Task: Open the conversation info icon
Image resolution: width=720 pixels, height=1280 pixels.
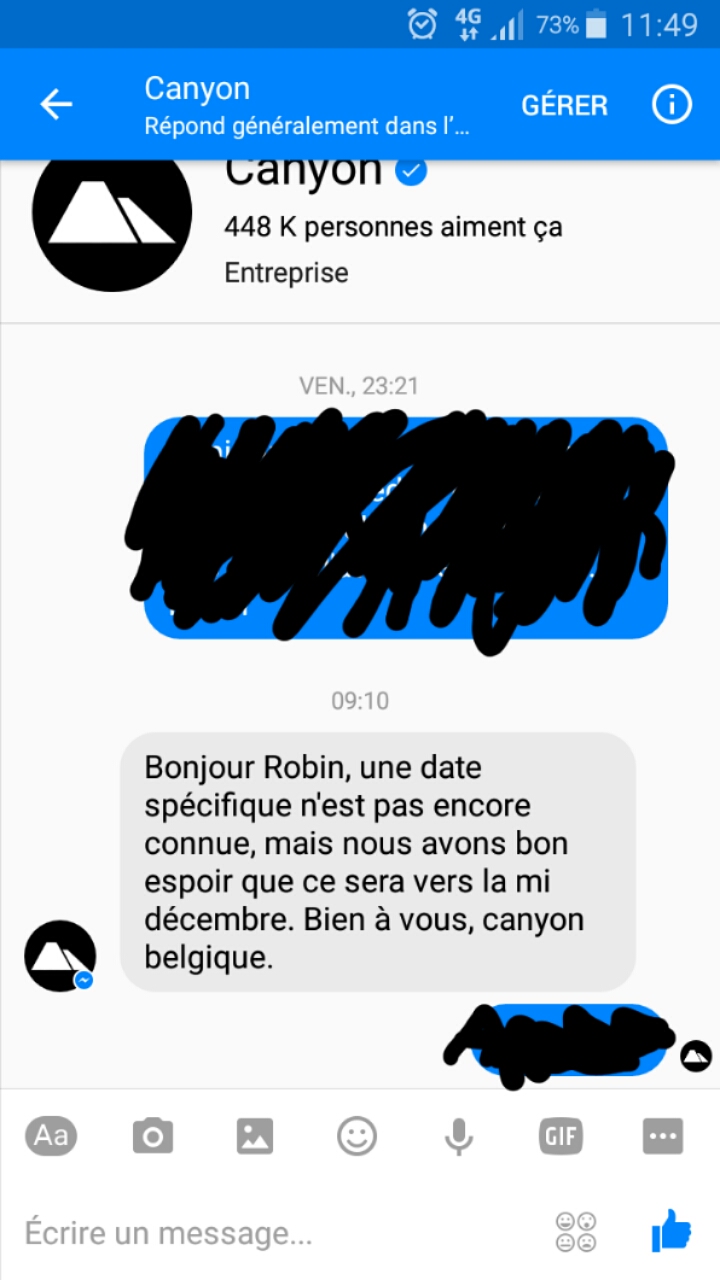Action: point(672,105)
